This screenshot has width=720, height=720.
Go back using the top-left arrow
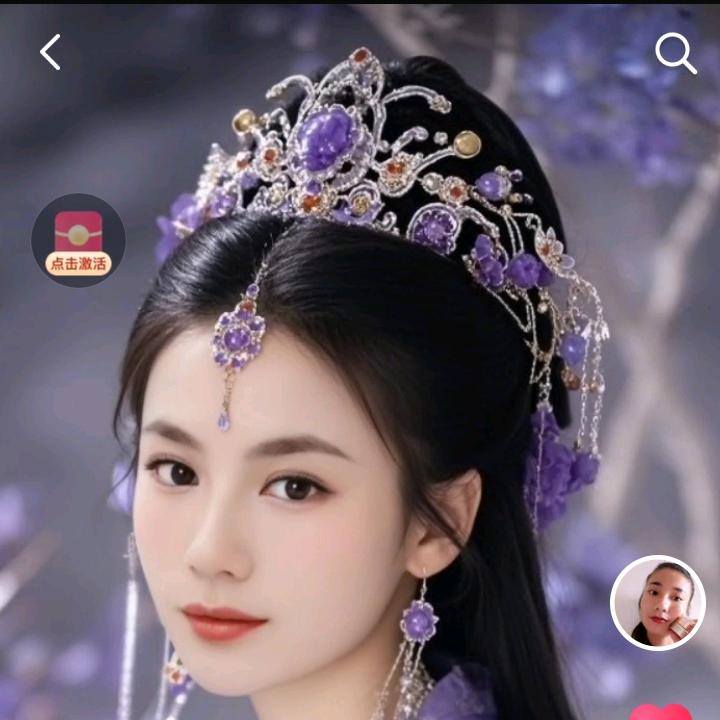tap(50, 52)
